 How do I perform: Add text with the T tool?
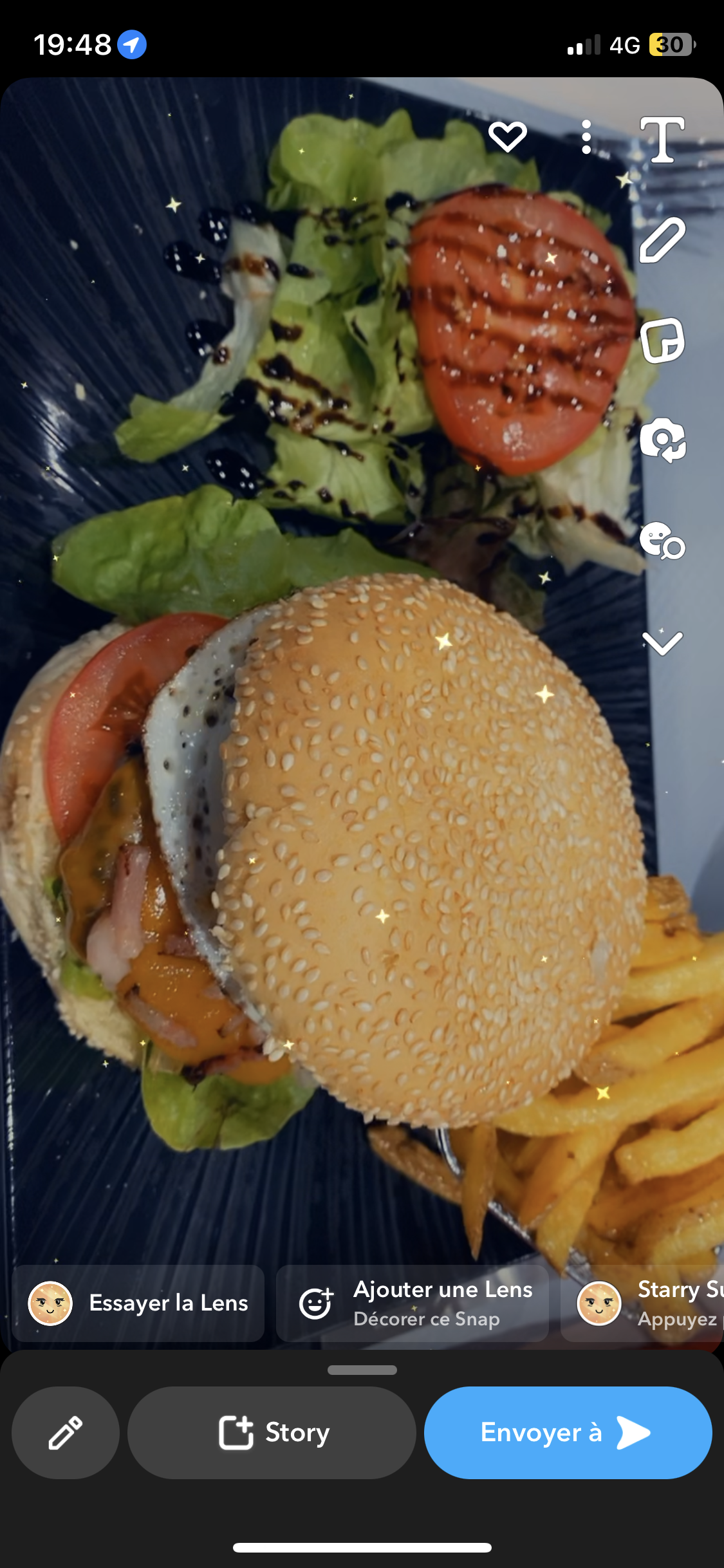(x=662, y=139)
